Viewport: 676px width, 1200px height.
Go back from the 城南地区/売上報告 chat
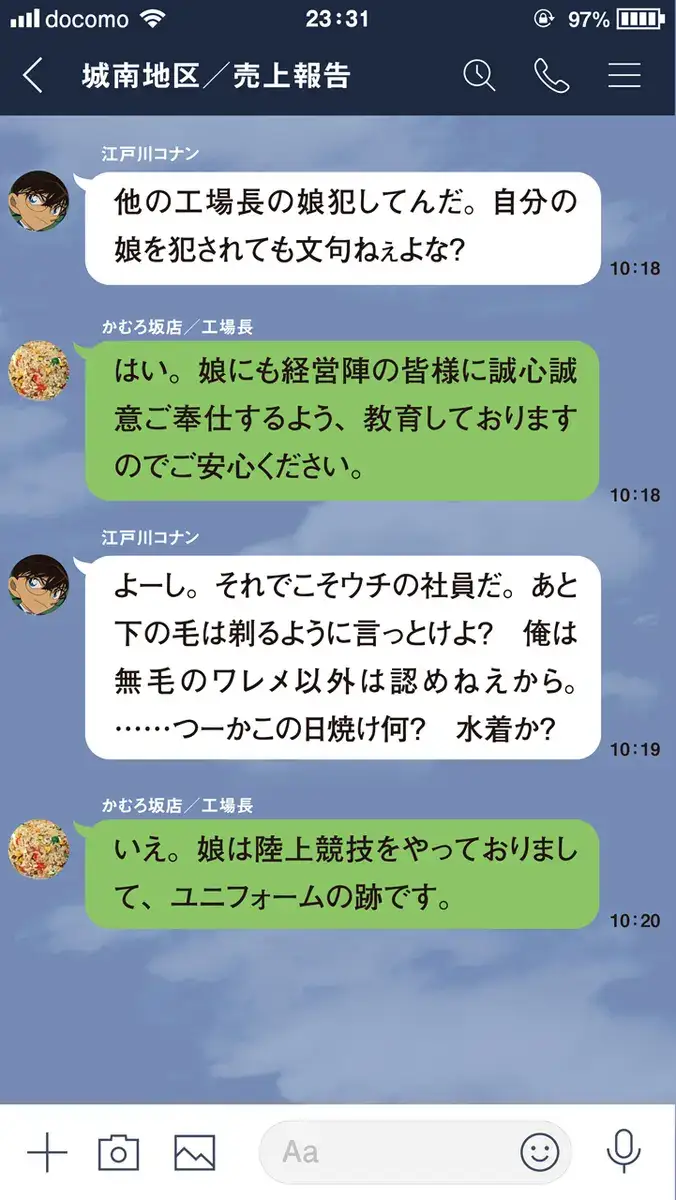pos(33,75)
